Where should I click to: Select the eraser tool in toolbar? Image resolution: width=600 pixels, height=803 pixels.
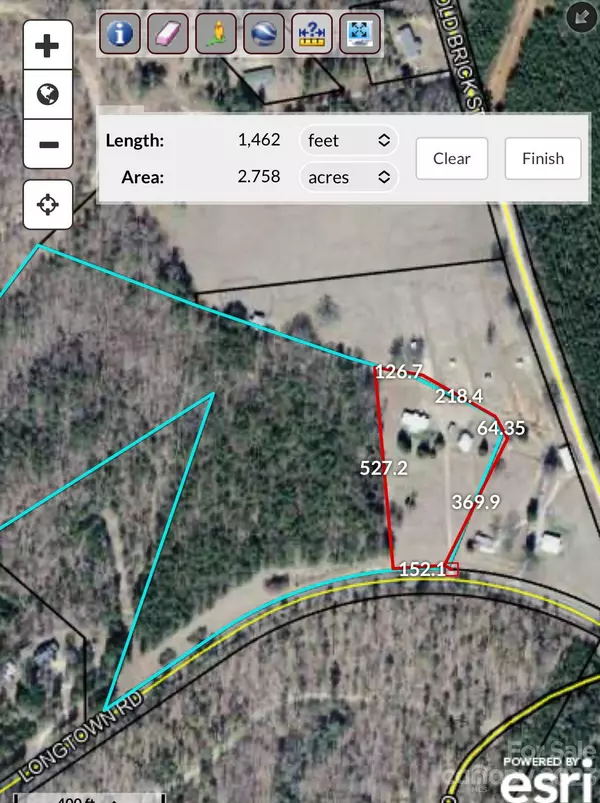click(167, 34)
